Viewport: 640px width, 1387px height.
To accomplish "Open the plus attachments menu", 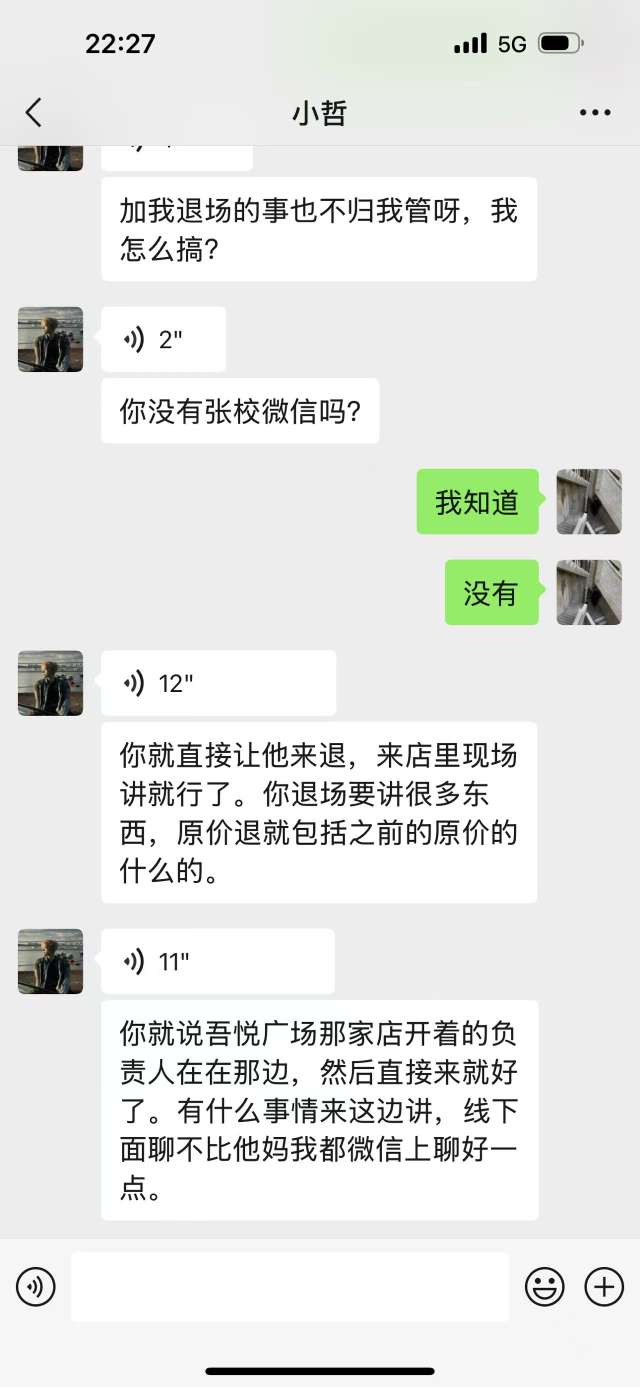I will (604, 1286).
